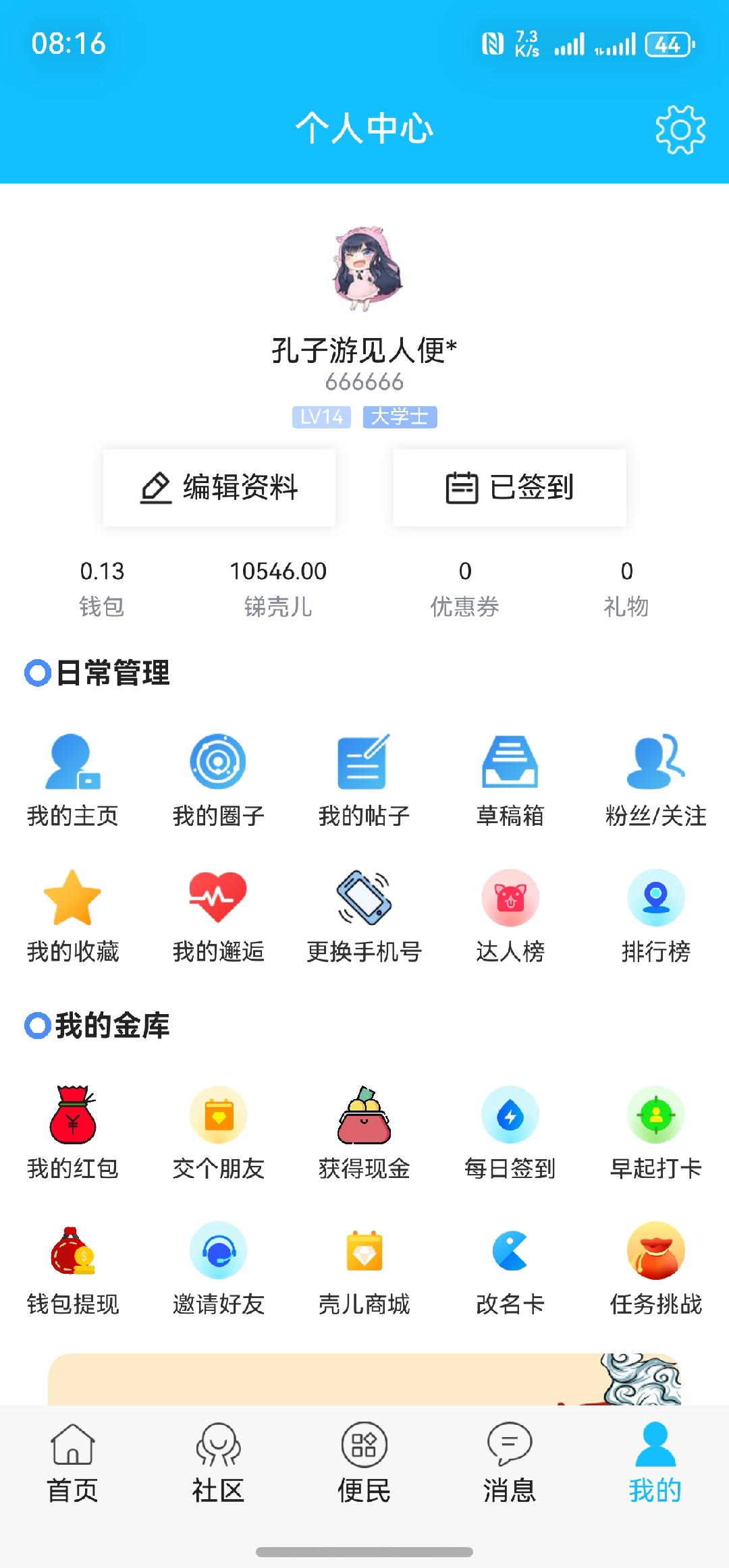Image resolution: width=729 pixels, height=1568 pixels.
Task: Select 更换手机号 to change phone number
Action: tap(364, 916)
